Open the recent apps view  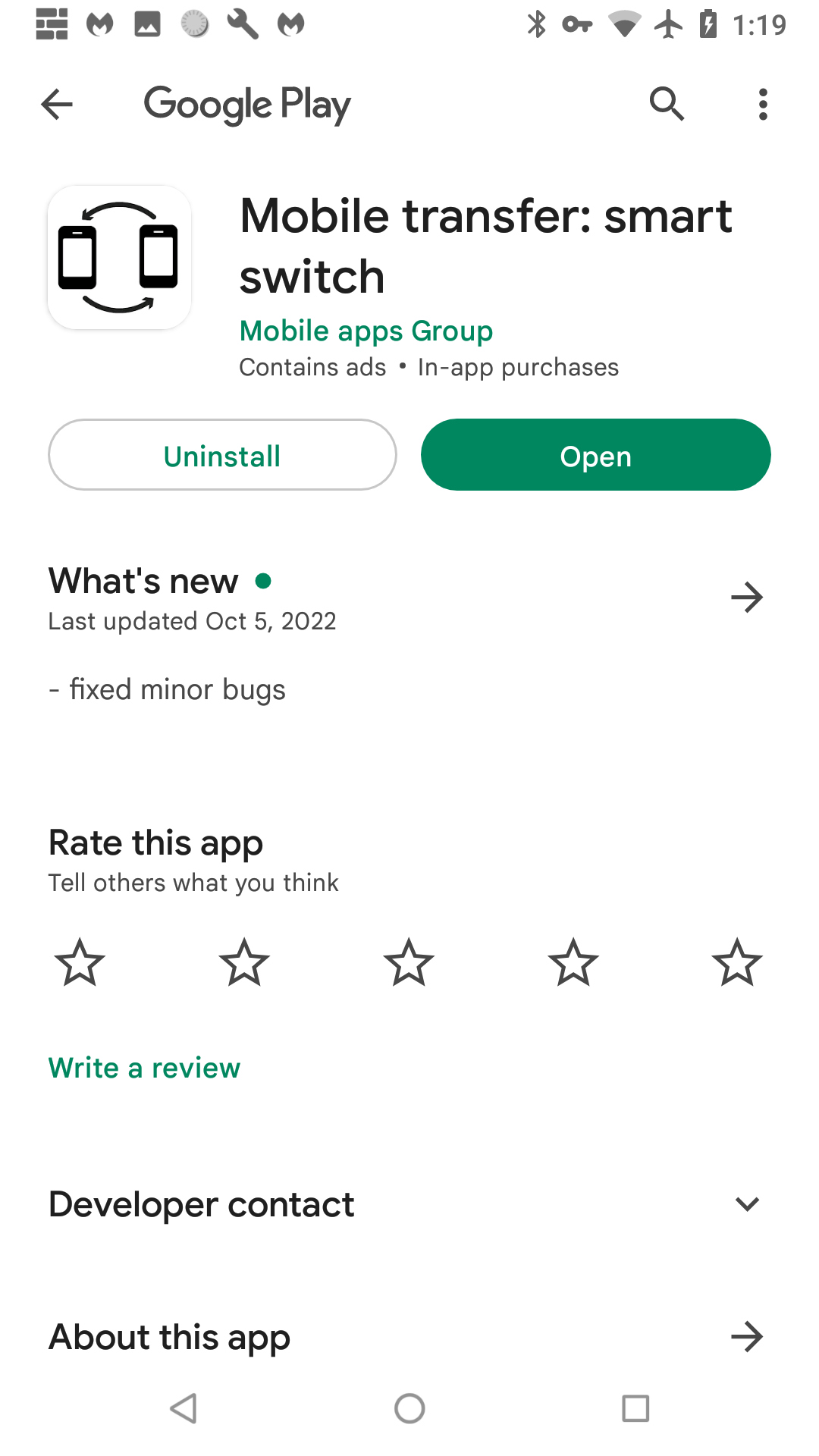click(x=635, y=1409)
